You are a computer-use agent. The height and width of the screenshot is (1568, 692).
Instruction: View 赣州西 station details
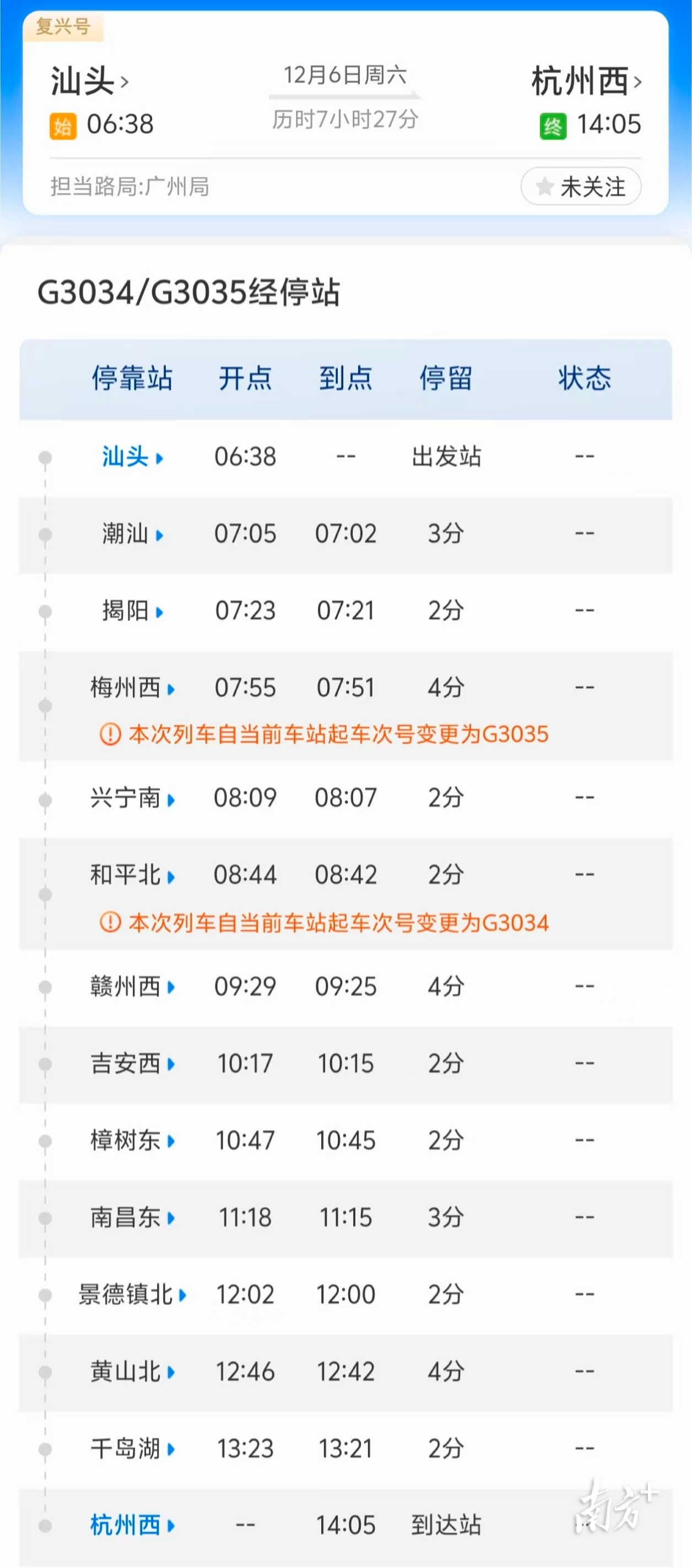click(x=132, y=986)
